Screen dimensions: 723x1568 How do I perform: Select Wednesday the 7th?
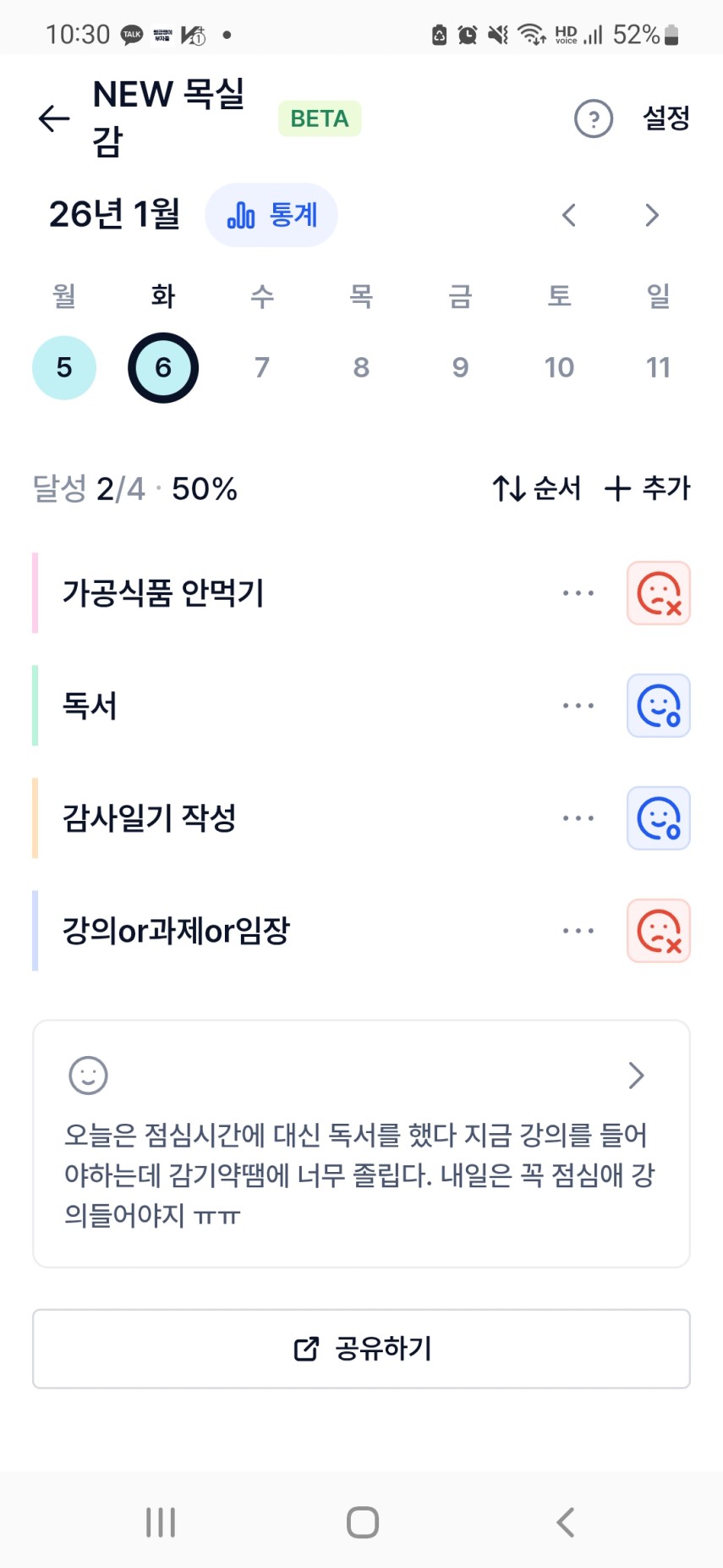pos(262,367)
